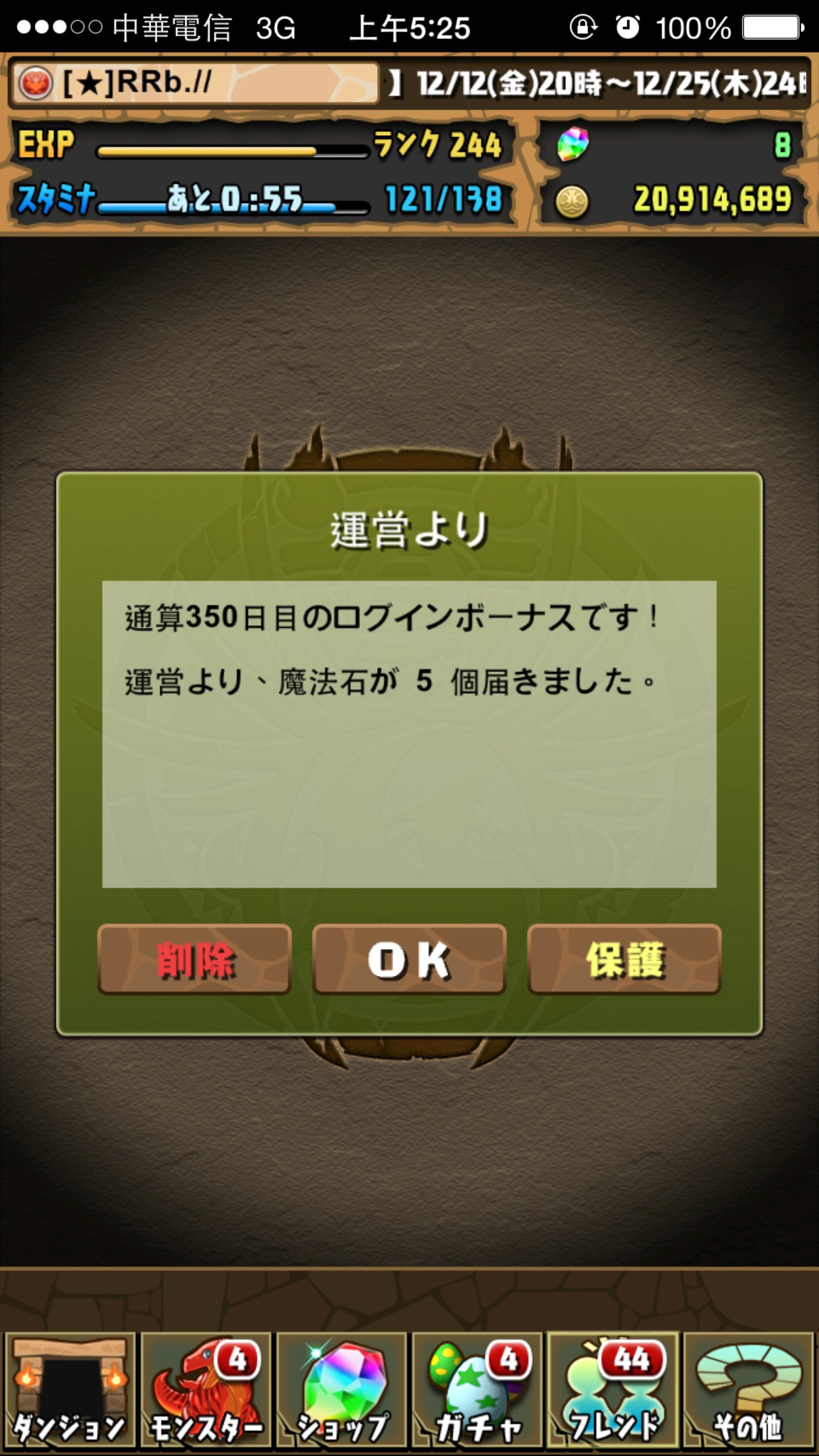Open the ガチャ egg machine tab
This screenshot has height=1456, width=819.
point(477,1390)
